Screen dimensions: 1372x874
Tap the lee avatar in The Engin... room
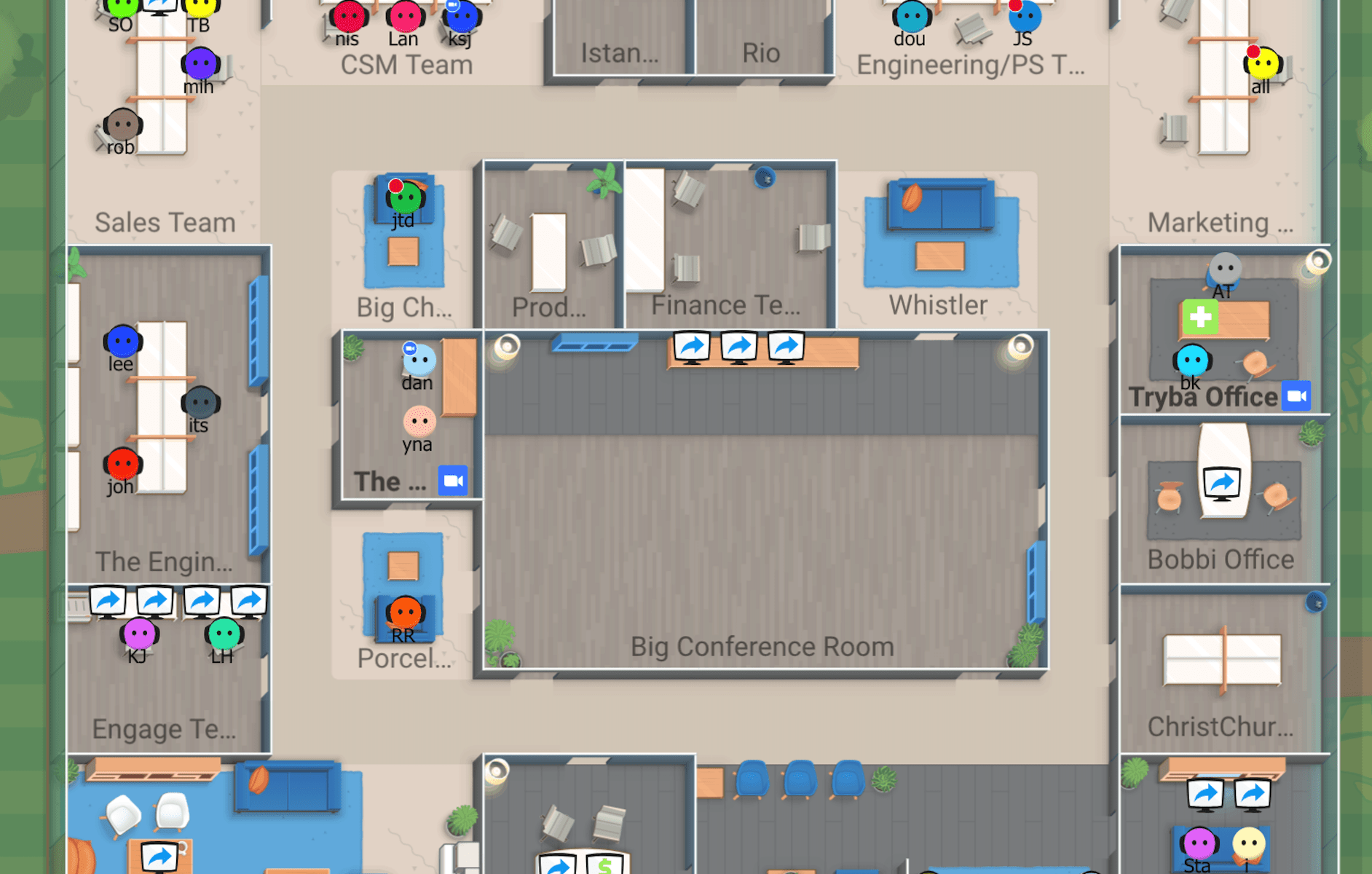[x=122, y=342]
